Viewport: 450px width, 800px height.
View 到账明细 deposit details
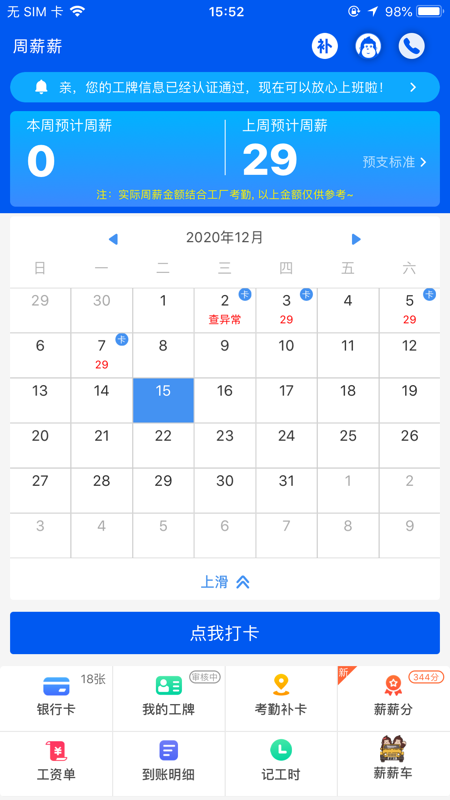169,763
